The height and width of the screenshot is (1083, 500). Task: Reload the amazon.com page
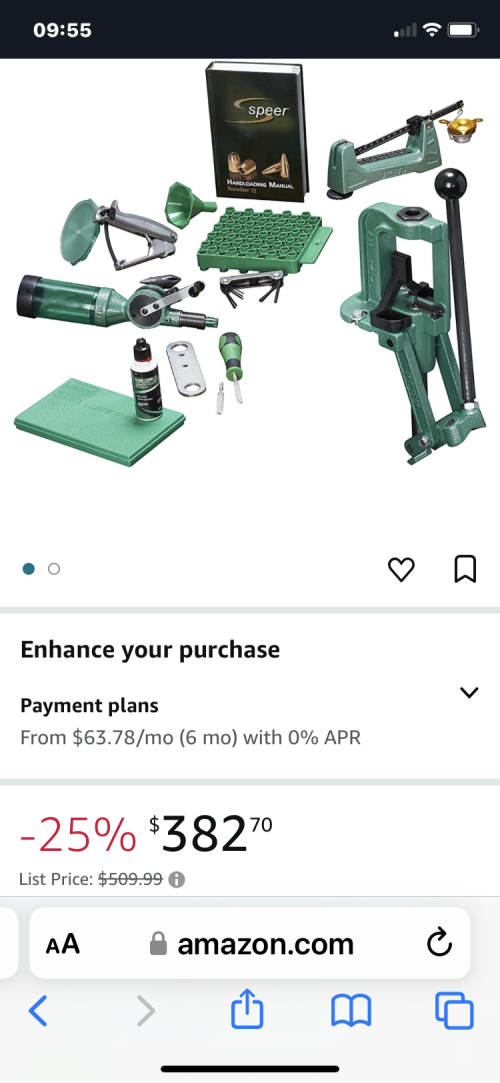click(439, 943)
